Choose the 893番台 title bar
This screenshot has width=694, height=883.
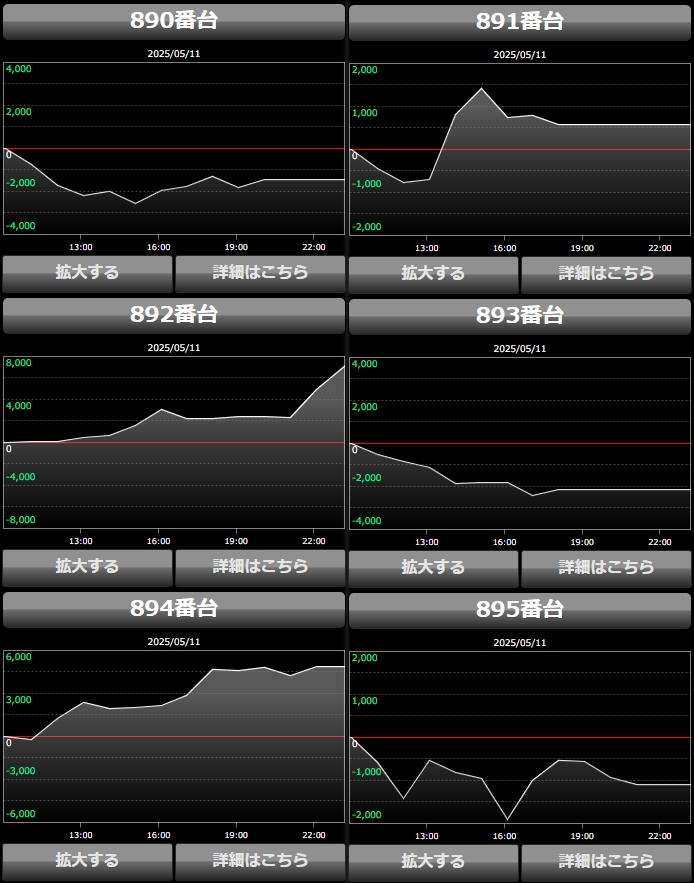pyautogui.click(x=520, y=316)
